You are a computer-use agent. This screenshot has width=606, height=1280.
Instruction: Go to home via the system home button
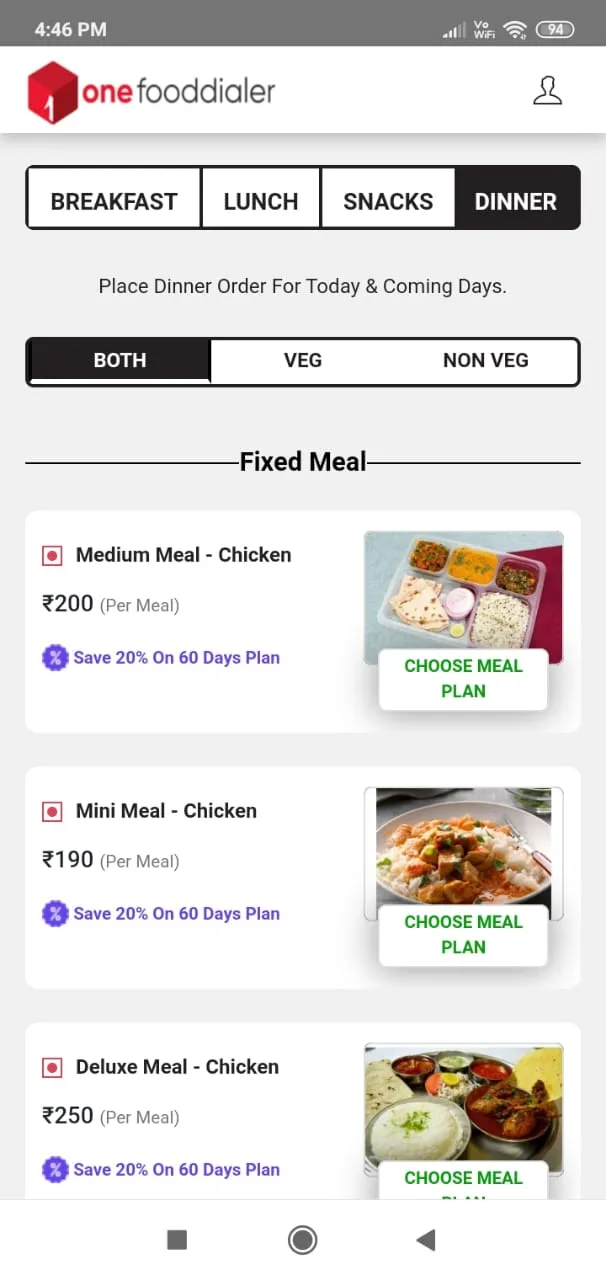click(x=302, y=1240)
